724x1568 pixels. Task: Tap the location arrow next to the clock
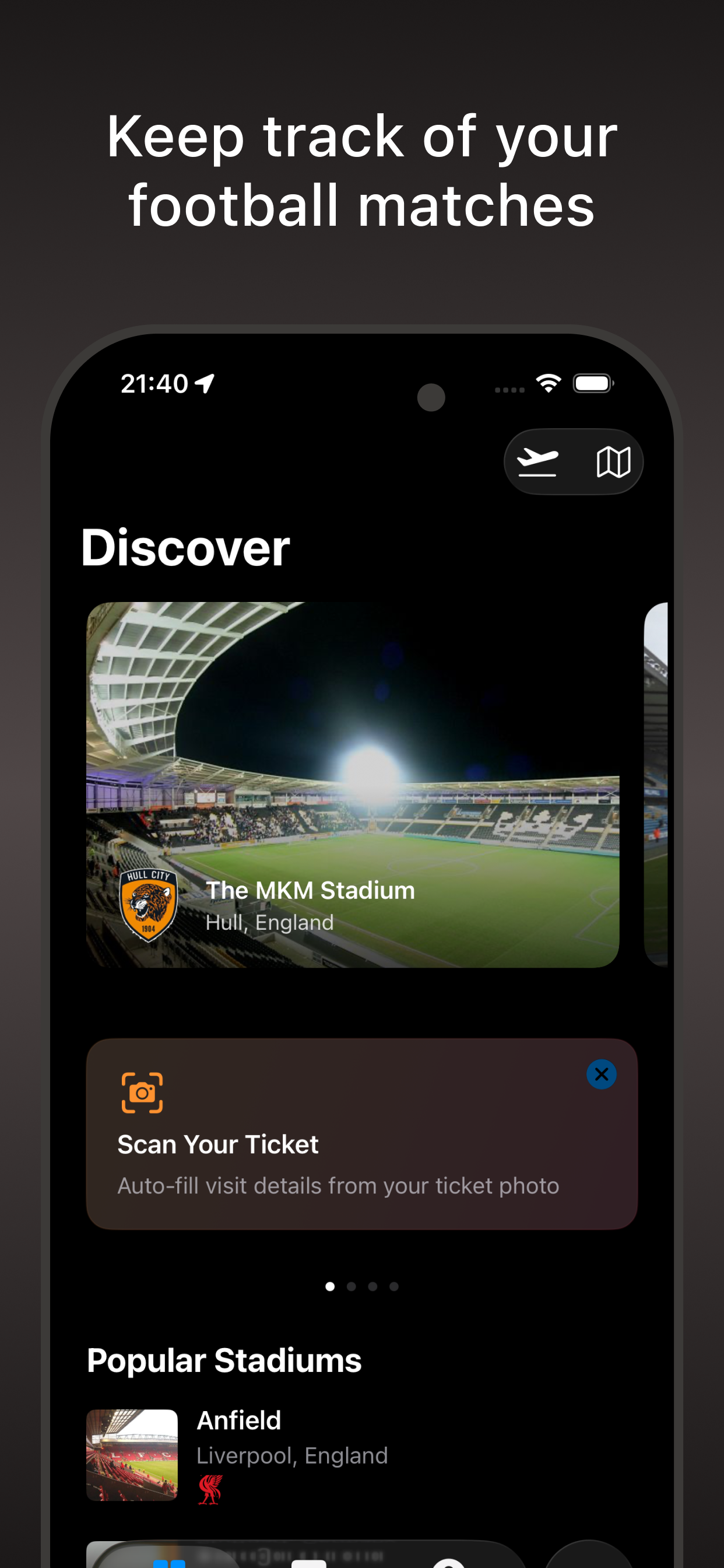coord(206,382)
